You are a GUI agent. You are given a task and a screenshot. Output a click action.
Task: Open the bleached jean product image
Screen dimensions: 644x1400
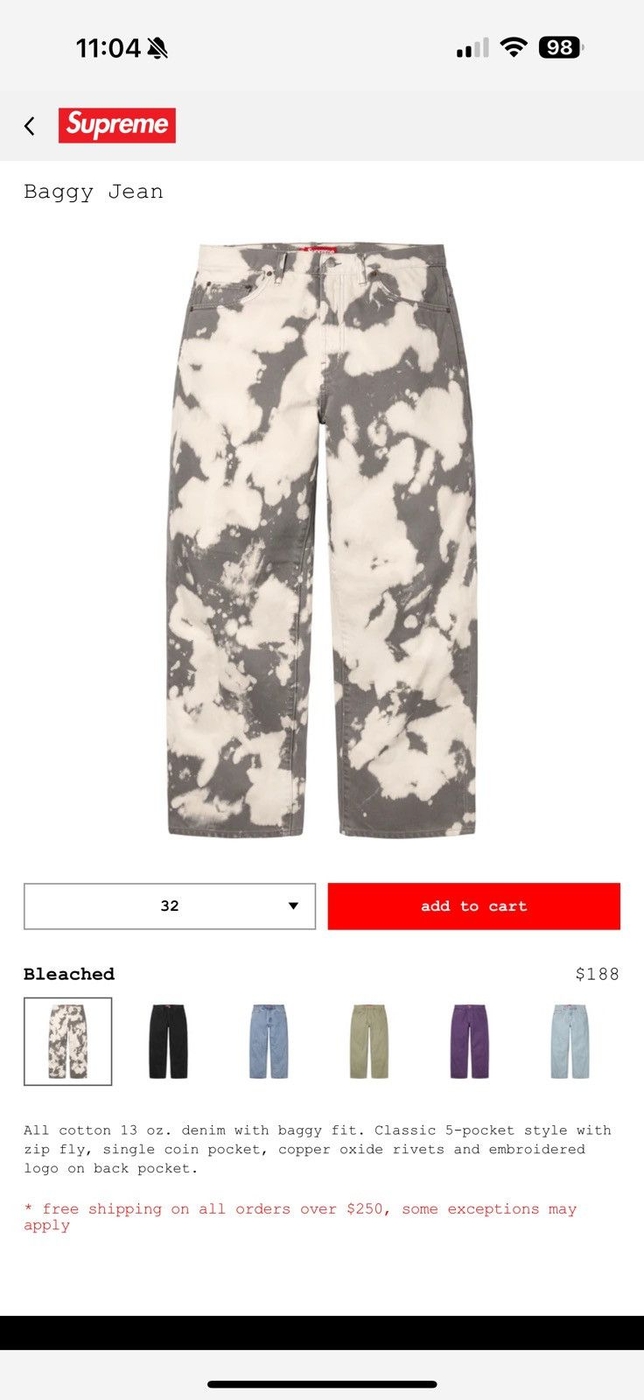pos(322,540)
